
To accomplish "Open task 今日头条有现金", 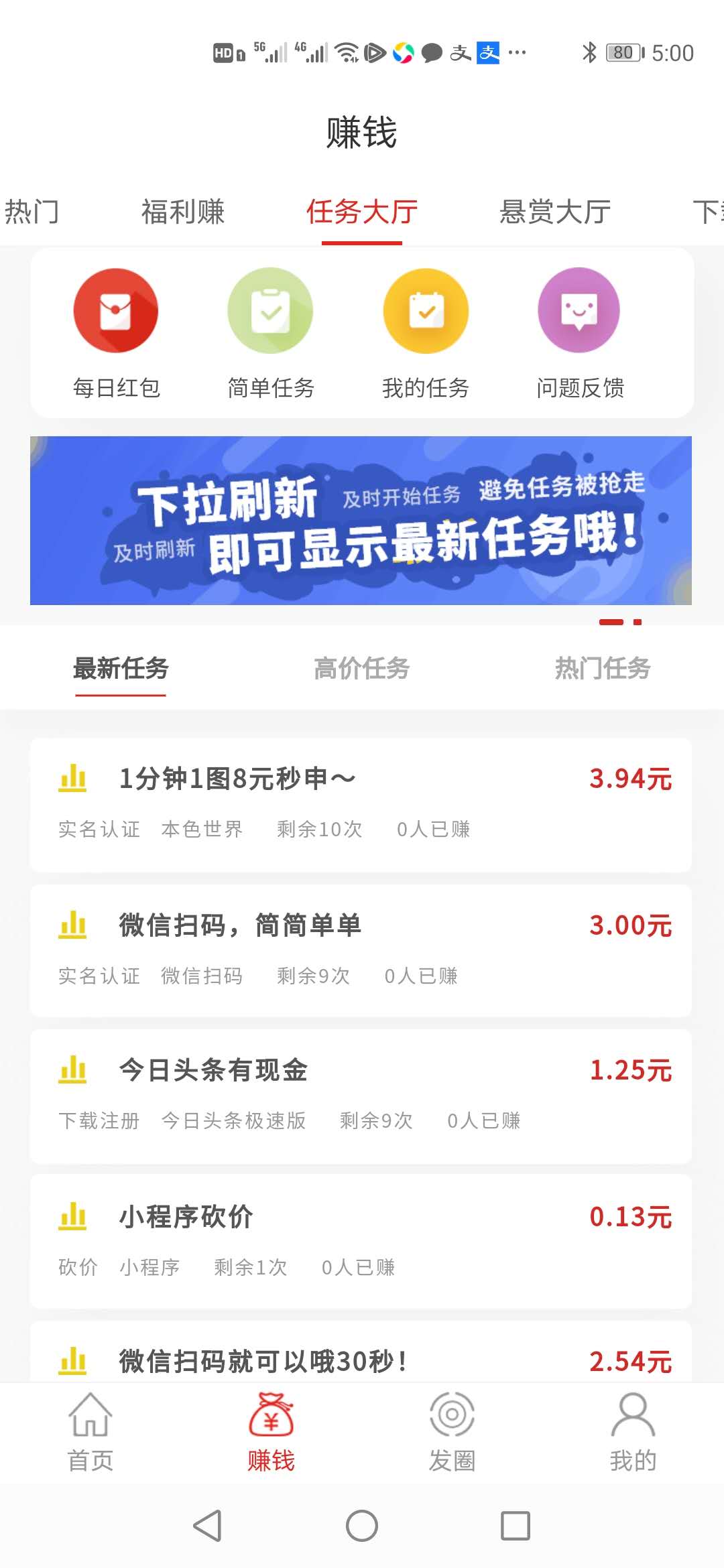I will 361,1096.
